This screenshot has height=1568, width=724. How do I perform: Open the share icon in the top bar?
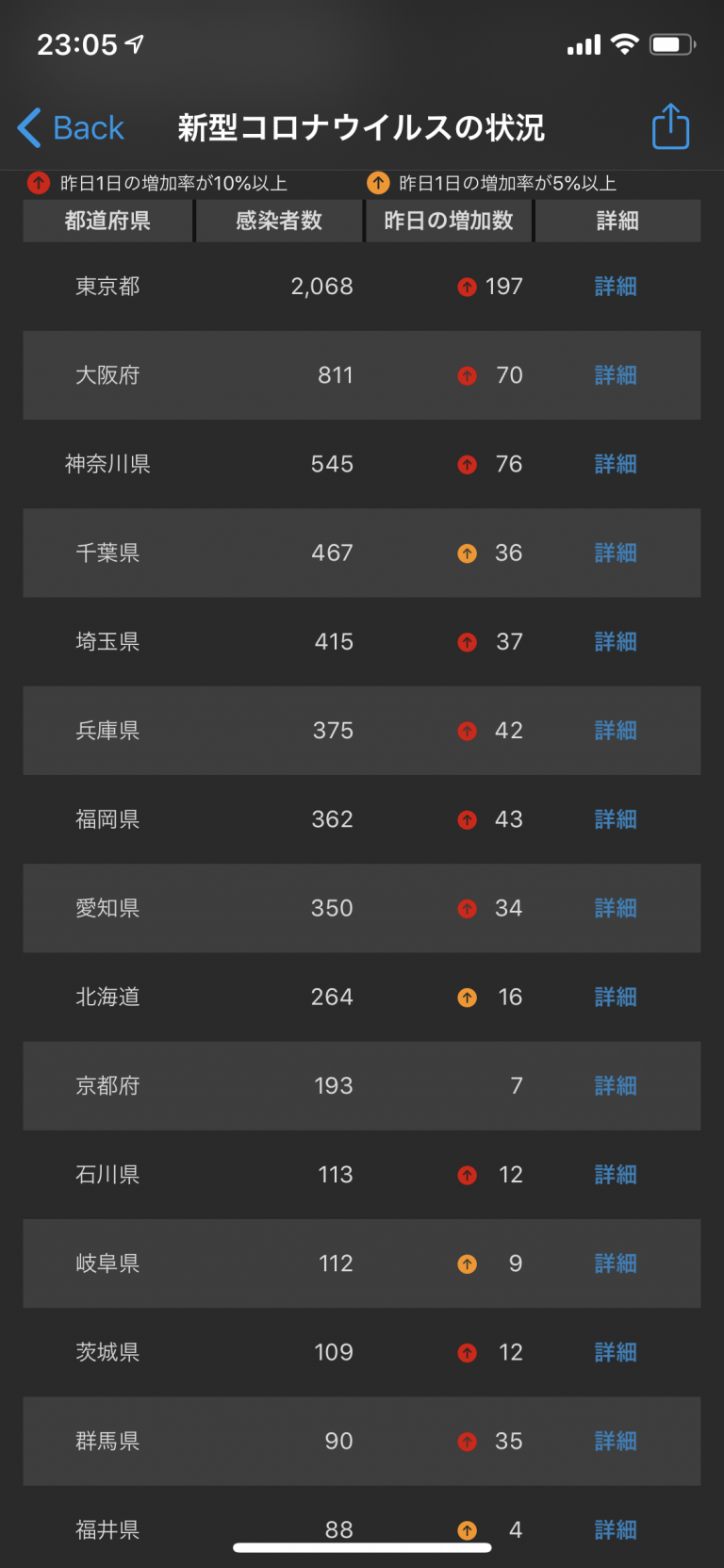670,126
